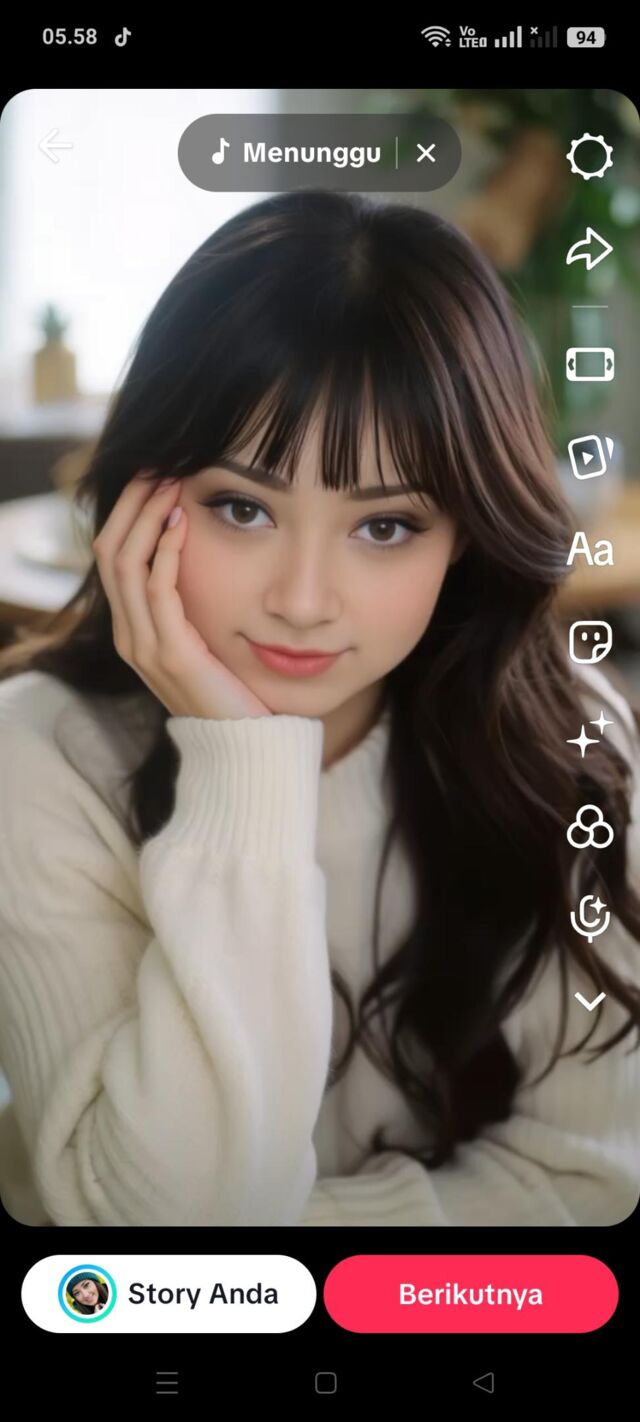Image resolution: width=640 pixels, height=1422 pixels.
Task: Expand more editing tools
Action: coord(589,1001)
